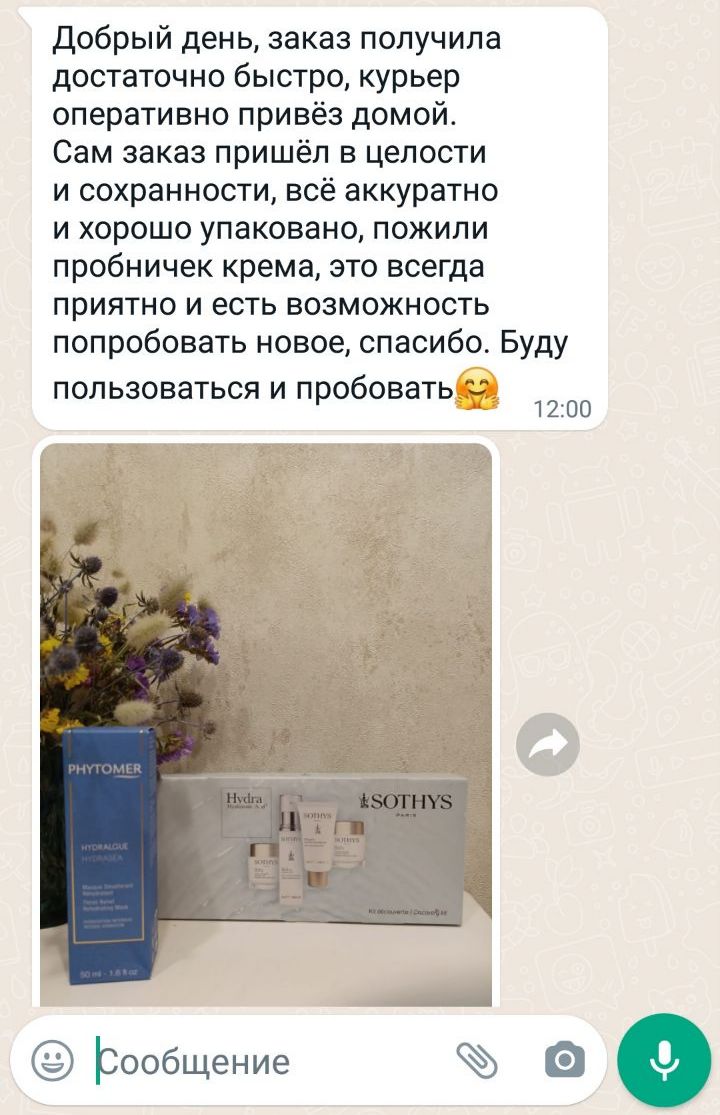Tap the Сообщение message field
The image size is (720, 1115).
coord(270,1062)
